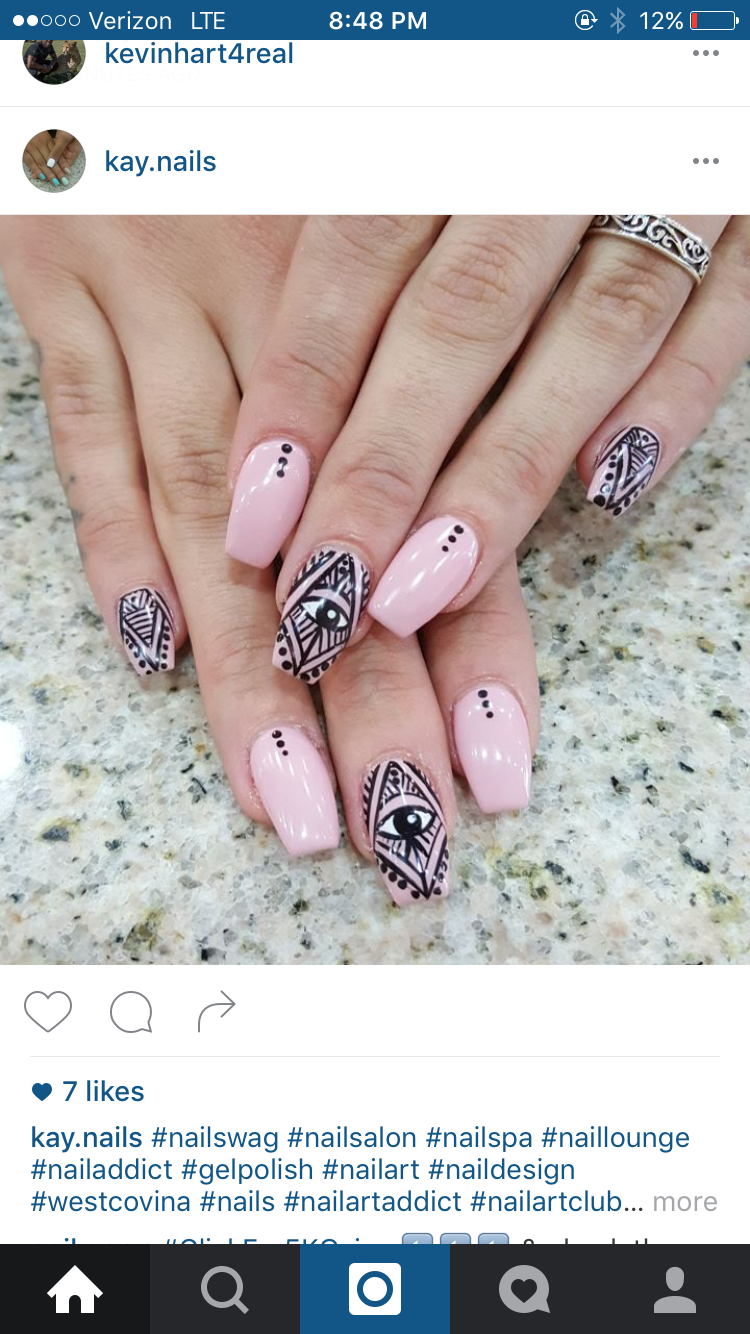750x1334 pixels.
Task: Open overflow menu on kevinhart4real post
Action: coord(705,53)
